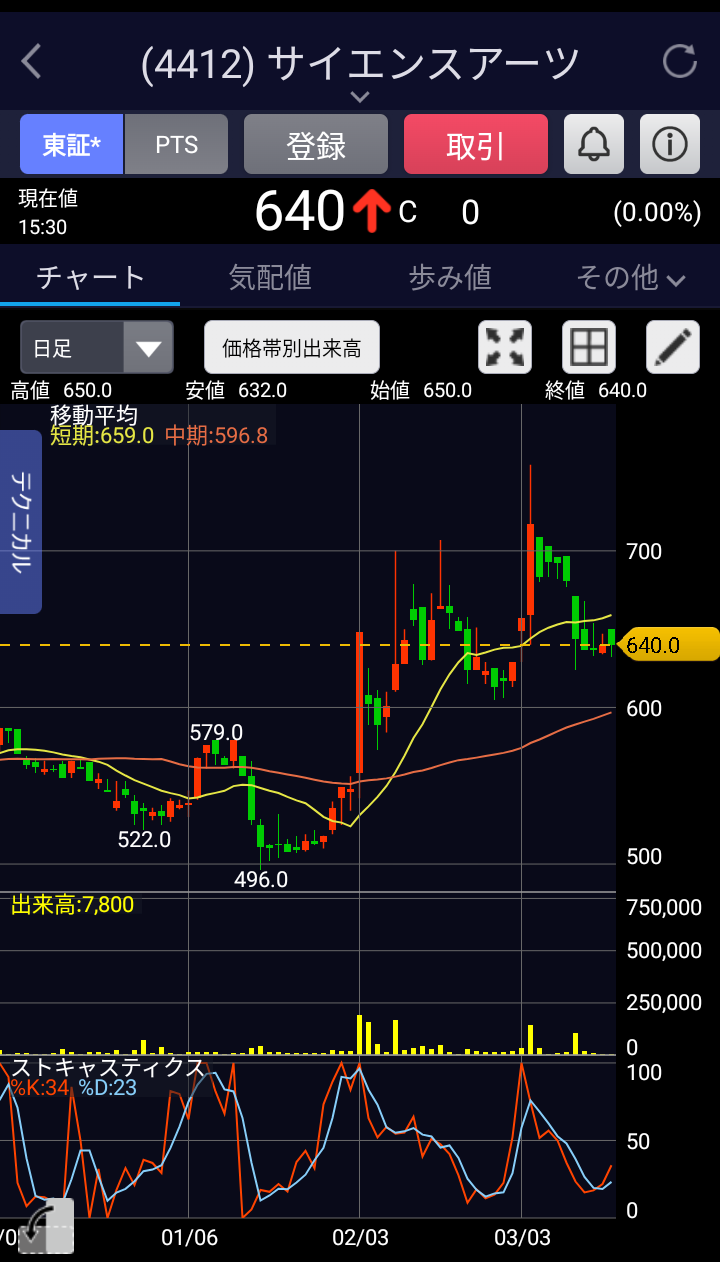
Task: Toggle 価格帯別出来高 display
Action: coord(292,348)
